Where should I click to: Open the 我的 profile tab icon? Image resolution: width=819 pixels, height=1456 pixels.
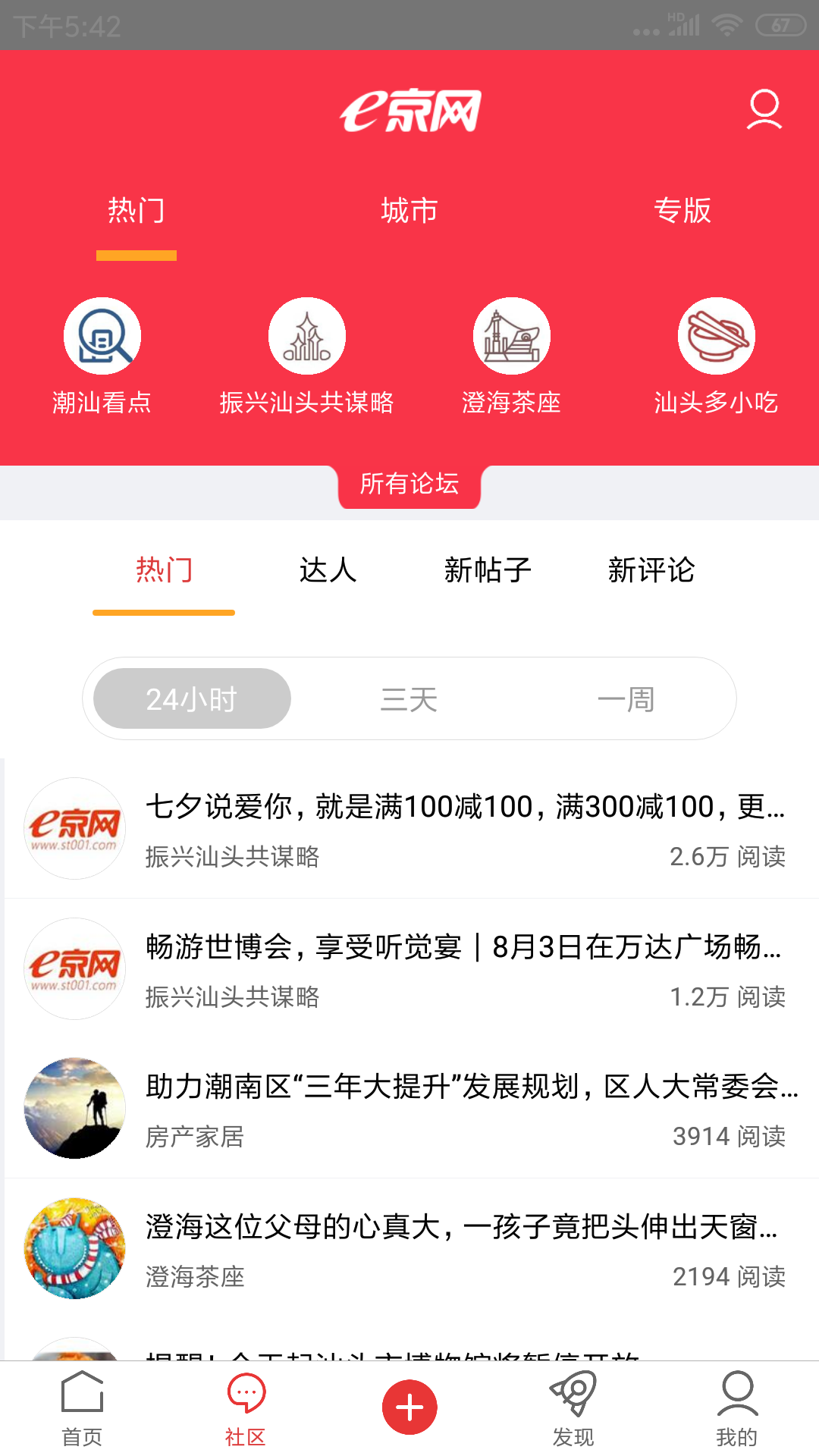(x=736, y=1405)
